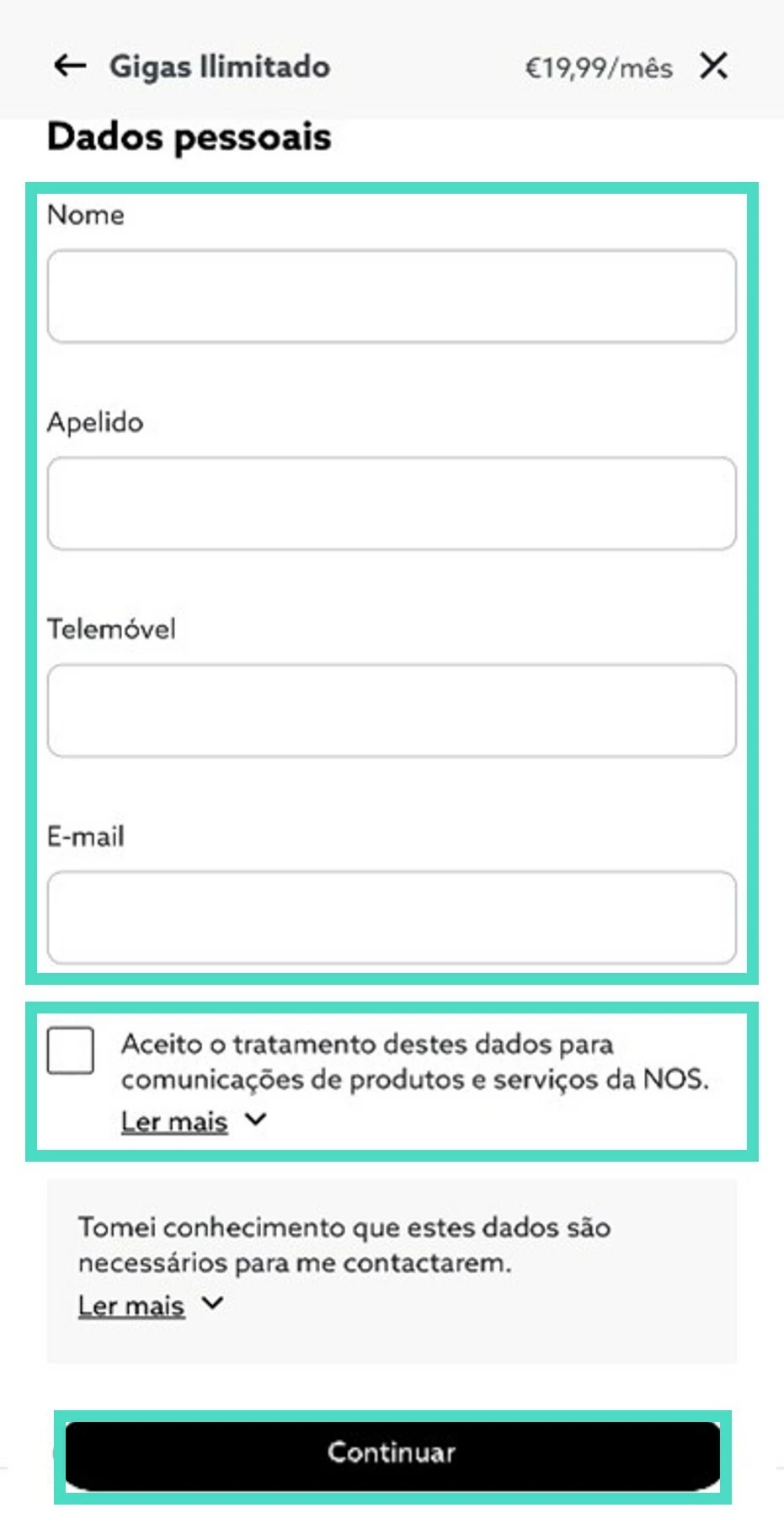Enter the E-mail field
Image resolution: width=784 pixels, height=1529 pixels.
(x=392, y=917)
